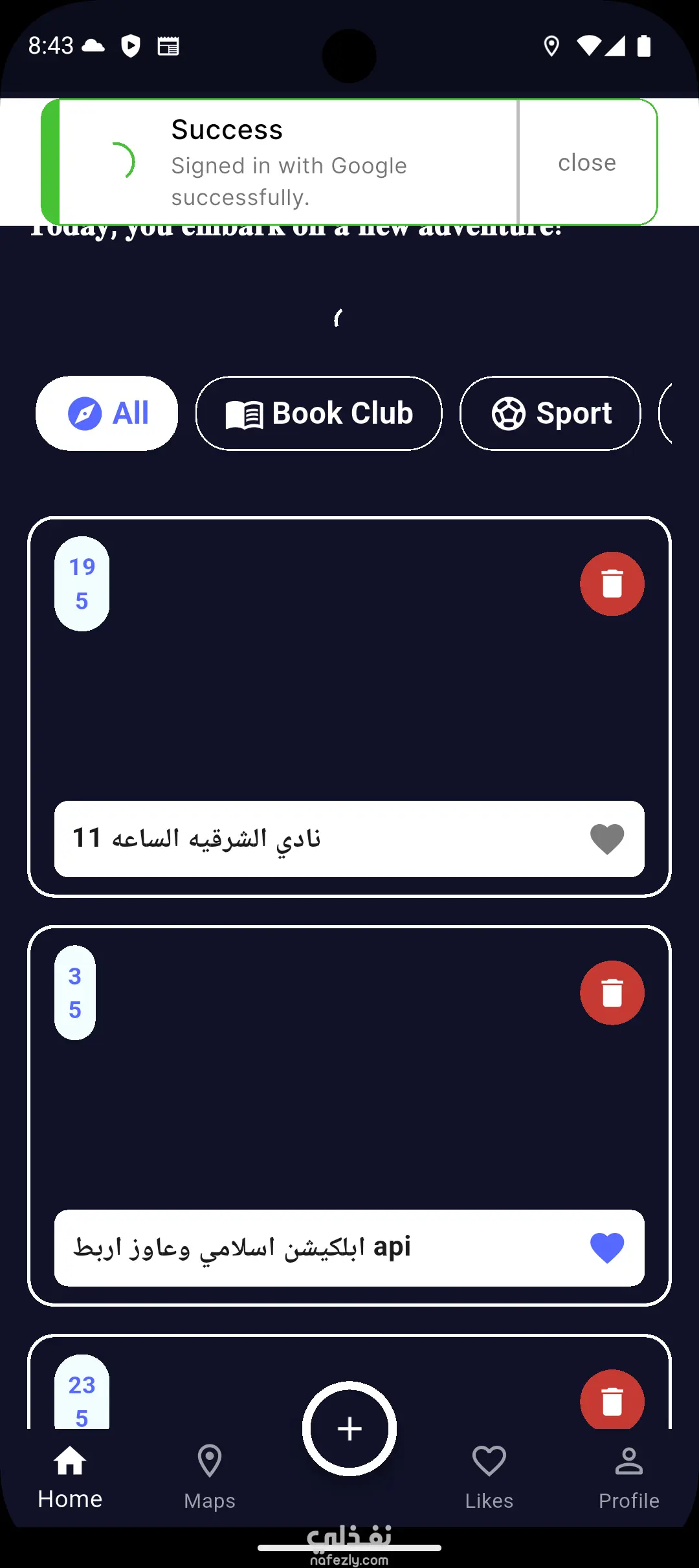Filter events by Book Club
Image resolution: width=699 pixels, height=1568 pixels.
click(319, 413)
